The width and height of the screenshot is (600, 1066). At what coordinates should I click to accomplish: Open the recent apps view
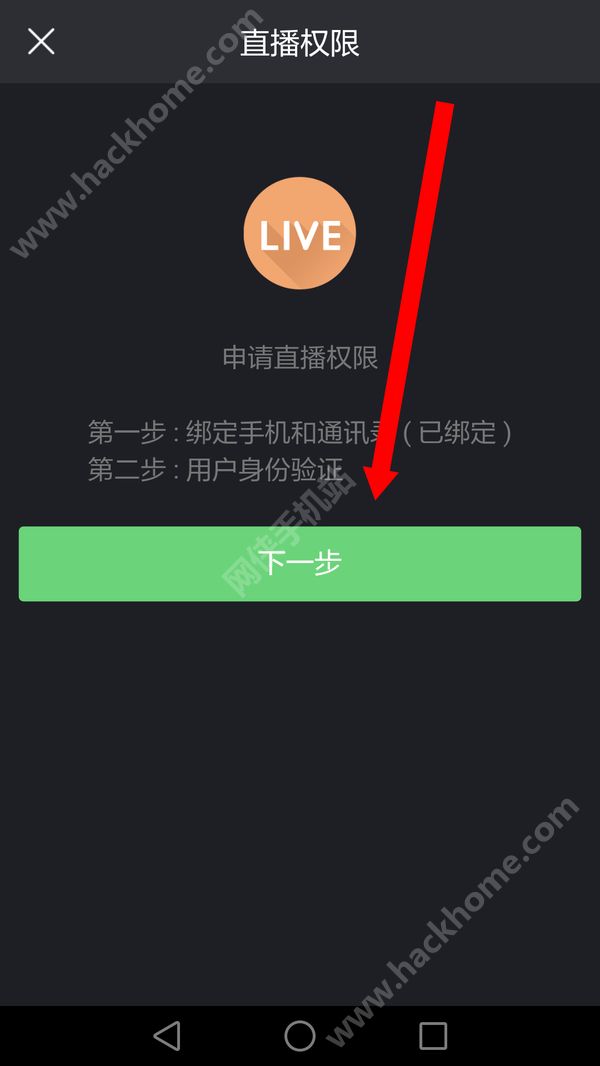(x=433, y=1035)
